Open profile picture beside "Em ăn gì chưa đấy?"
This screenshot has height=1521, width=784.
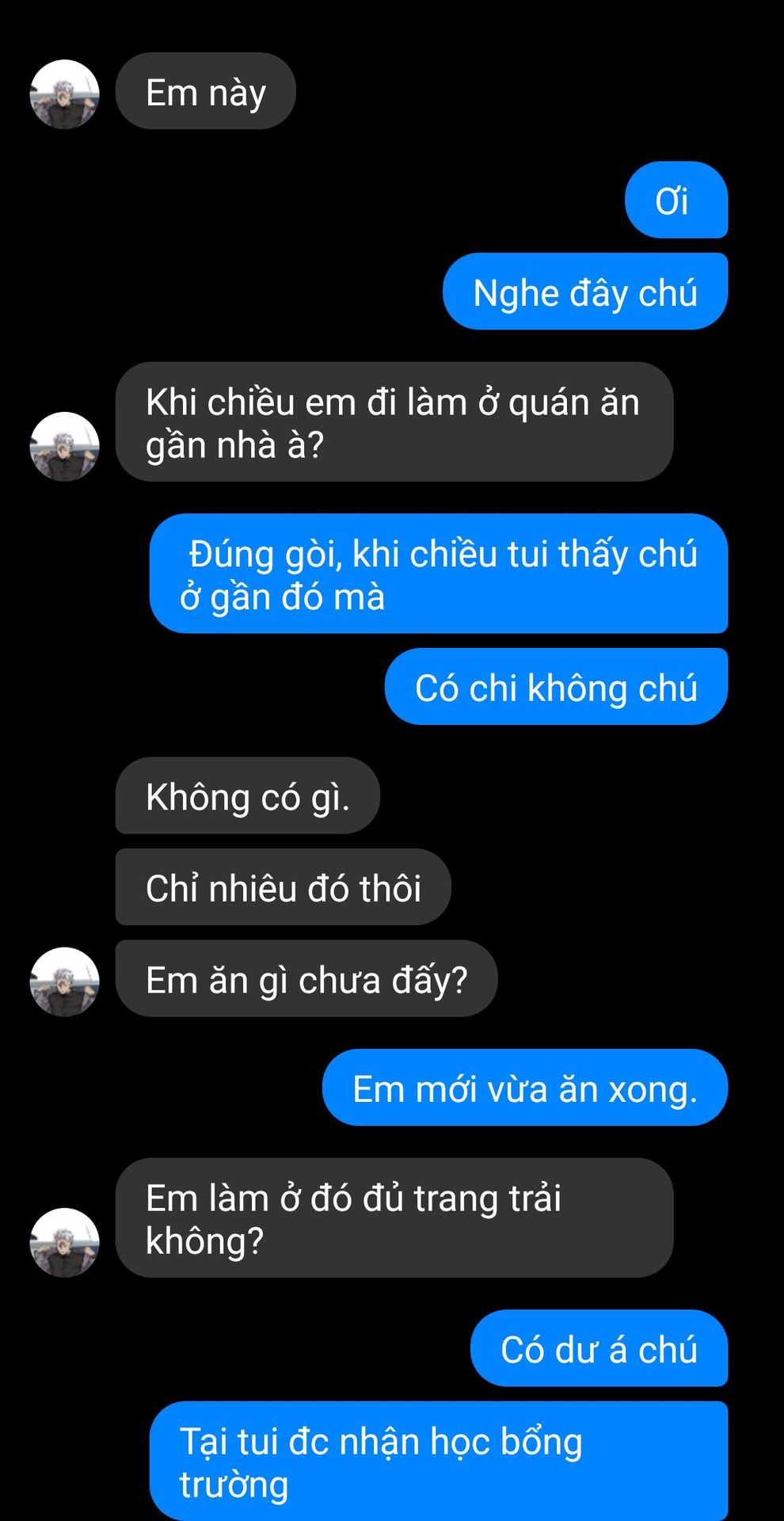coord(64,982)
